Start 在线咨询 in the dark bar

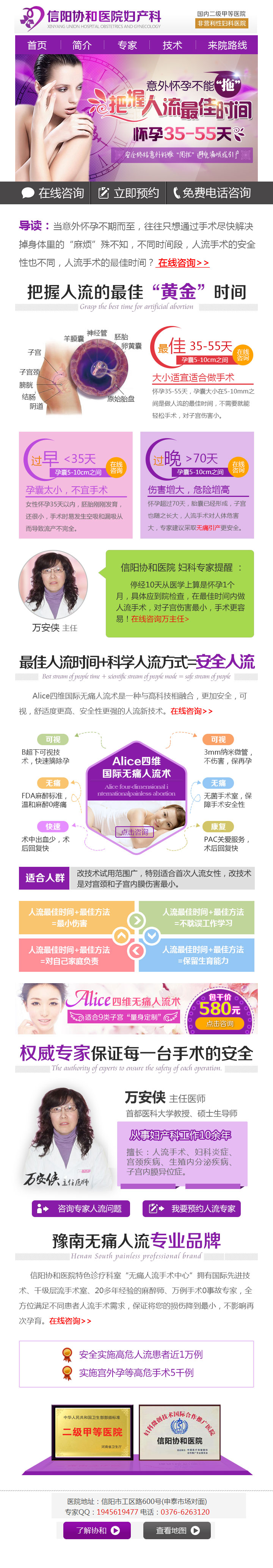[x=52, y=193]
